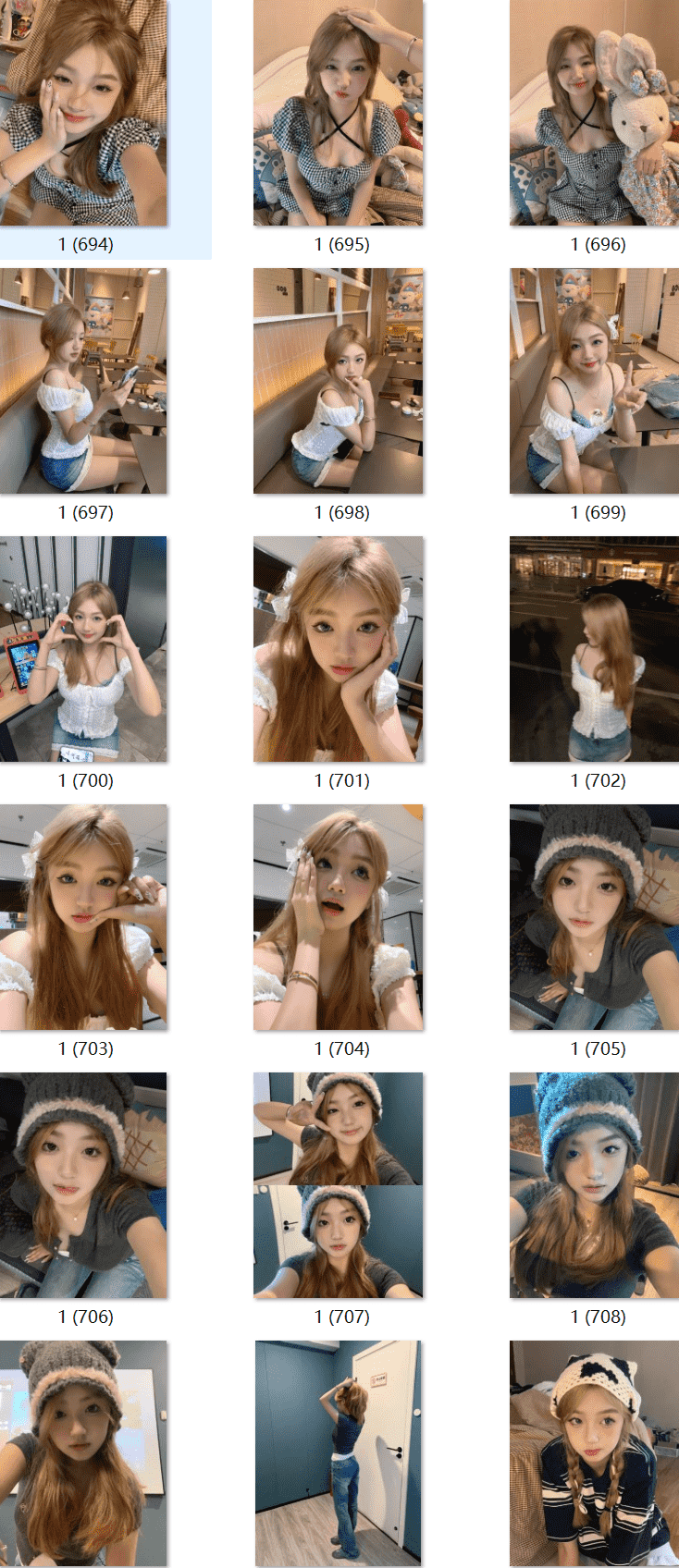Tap the picture named 1 (697)

(84, 381)
